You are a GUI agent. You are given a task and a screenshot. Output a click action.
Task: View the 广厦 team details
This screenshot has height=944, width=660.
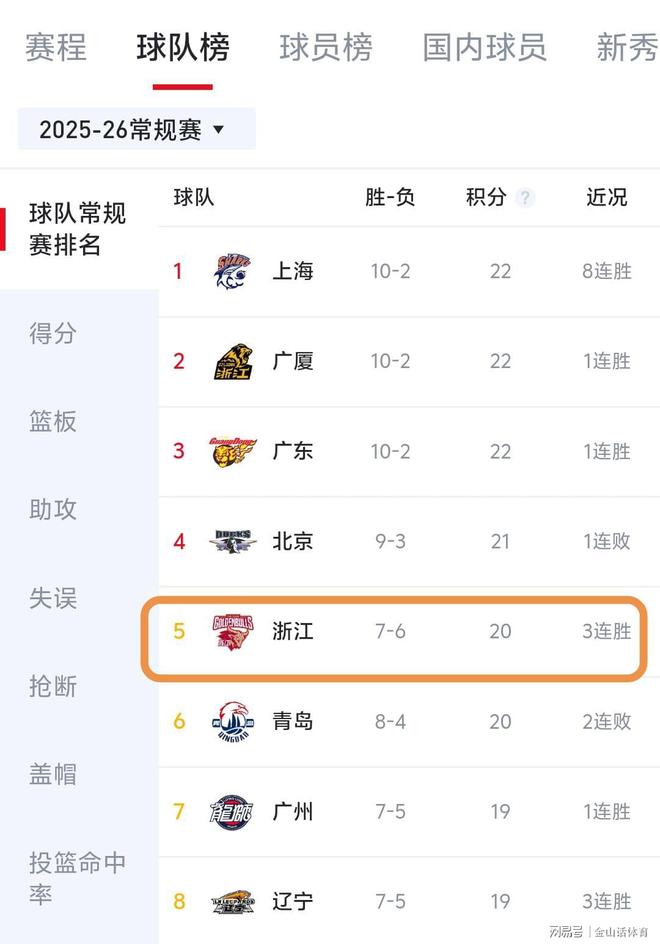click(293, 361)
